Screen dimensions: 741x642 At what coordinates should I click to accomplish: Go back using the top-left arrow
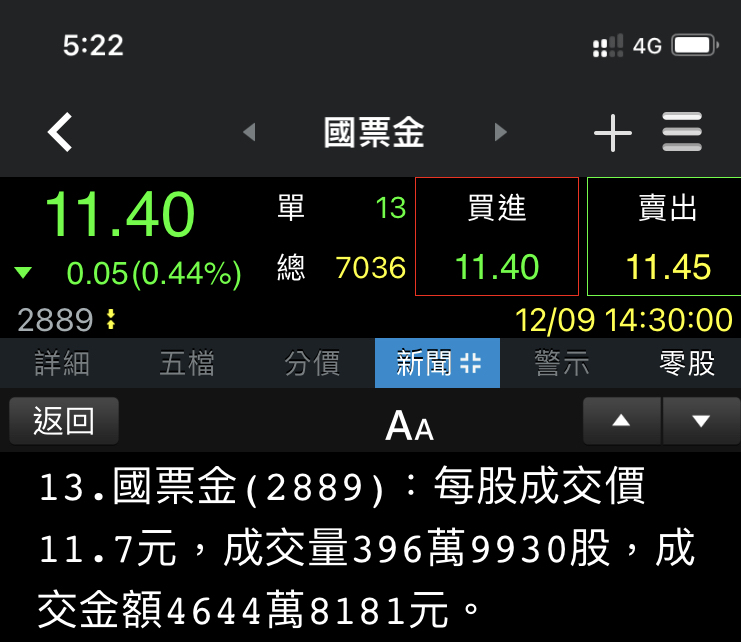pyautogui.click(x=60, y=132)
